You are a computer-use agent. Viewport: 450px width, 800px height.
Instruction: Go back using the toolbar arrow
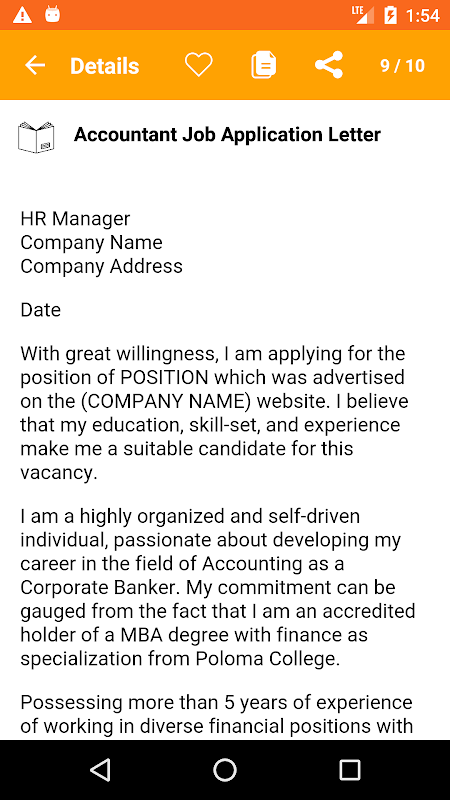[35, 65]
